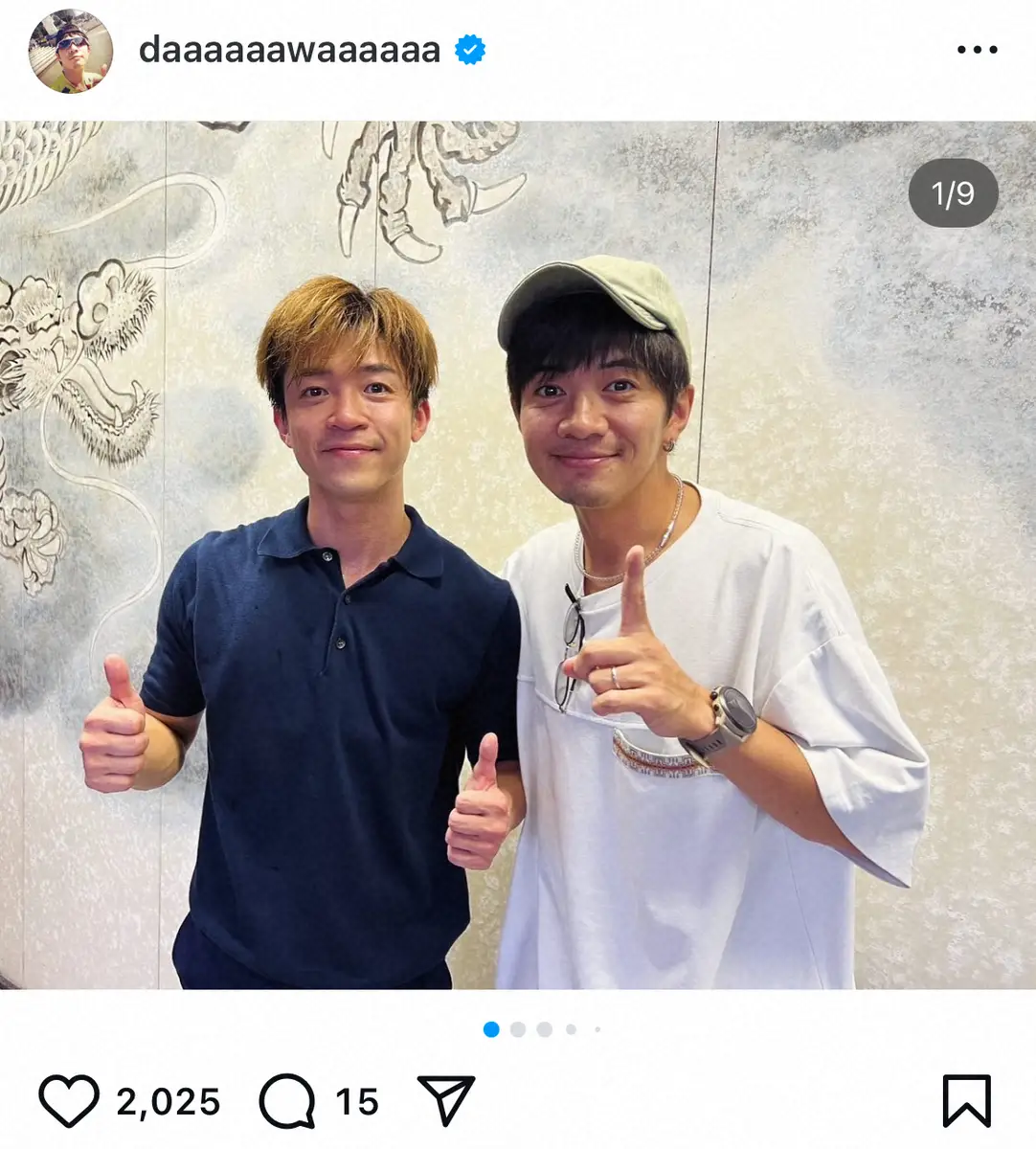Open daaaaaawaaaaaa's profile picture
The width and height of the screenshot is (1036, 1149).
pyautogui.click(x=70, y=51)
